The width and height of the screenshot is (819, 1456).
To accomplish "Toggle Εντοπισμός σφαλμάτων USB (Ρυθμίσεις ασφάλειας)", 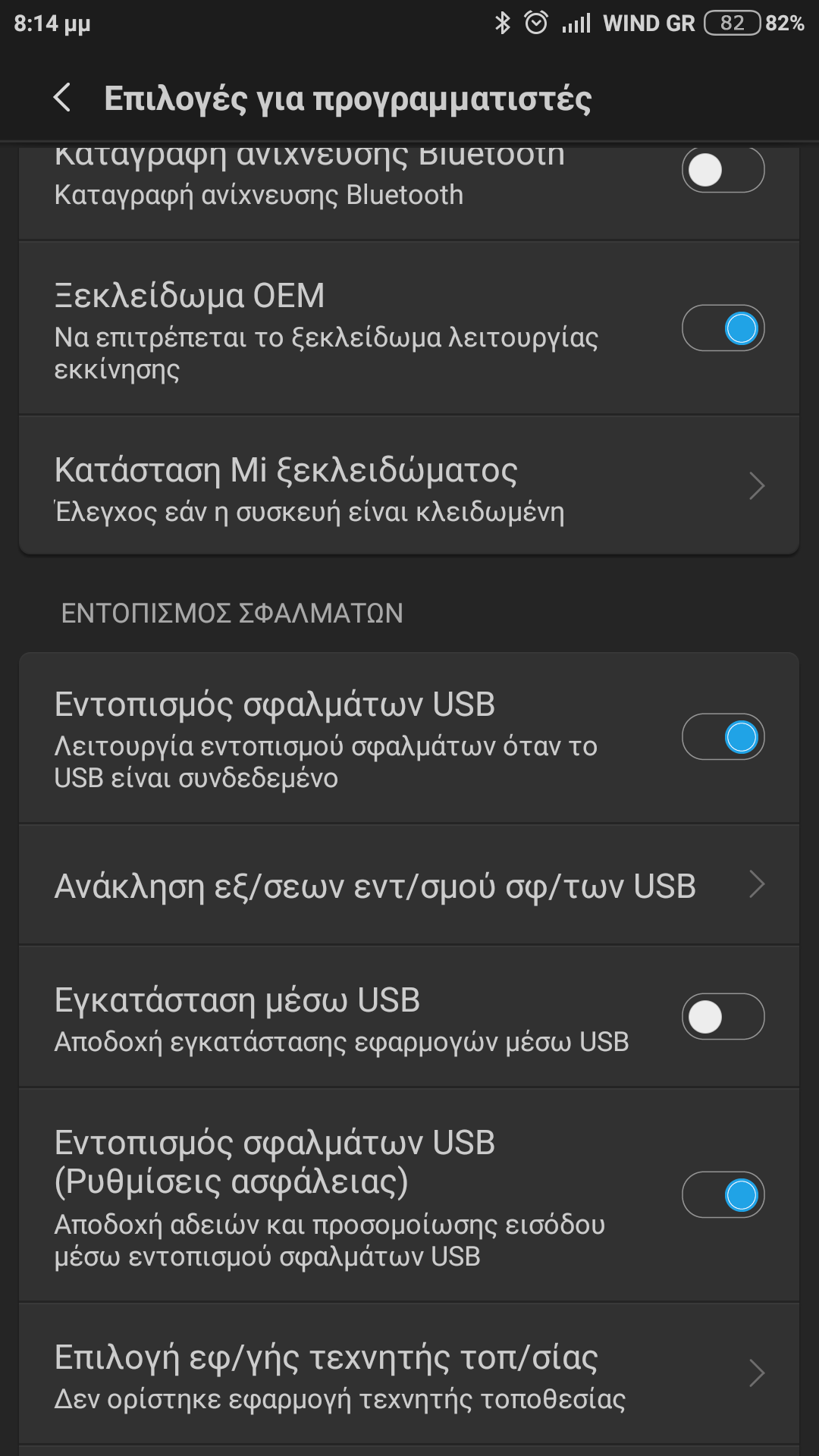I will click(722, 1195).
